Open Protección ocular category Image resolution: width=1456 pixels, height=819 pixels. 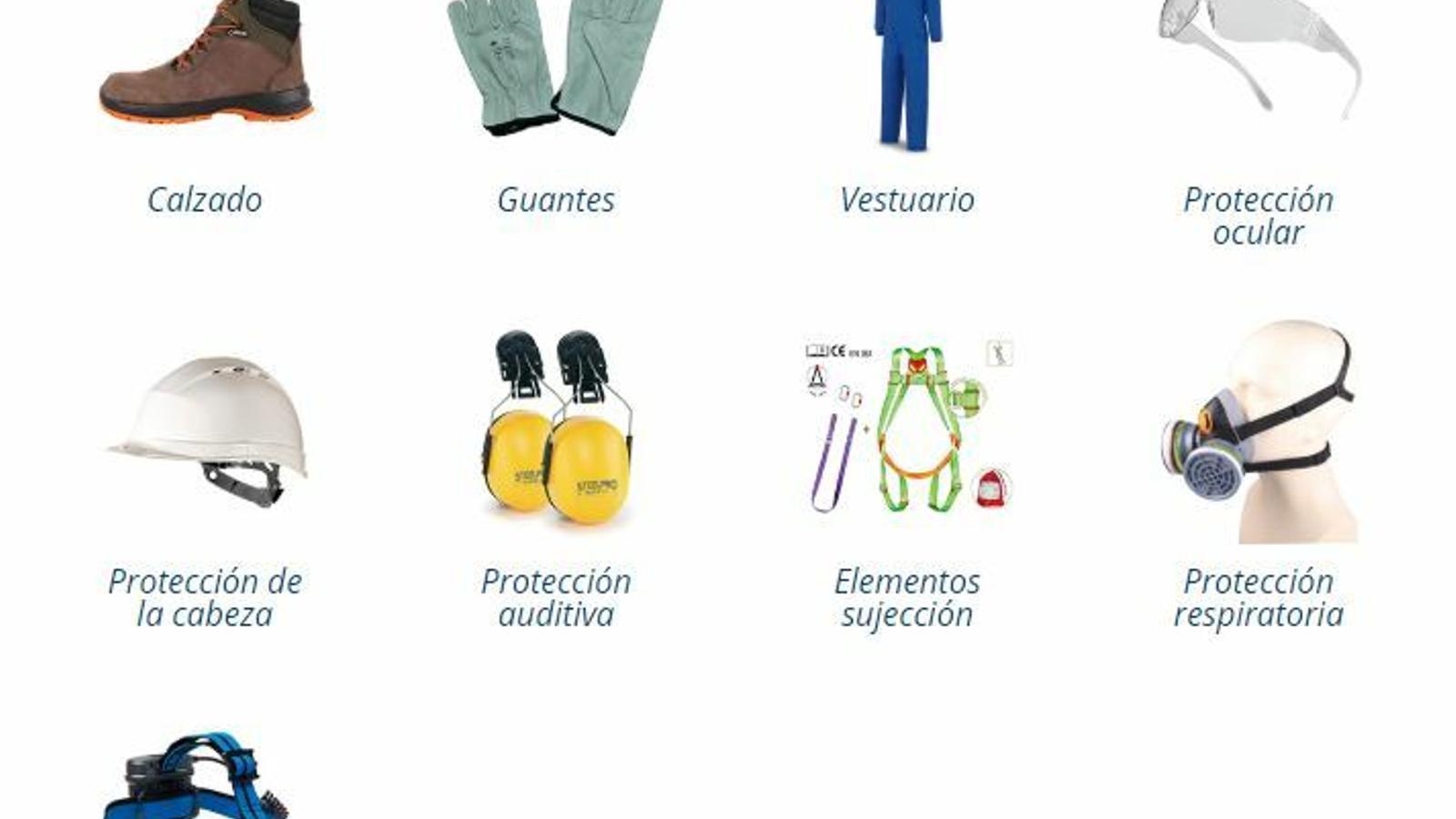pos(1258,215)
